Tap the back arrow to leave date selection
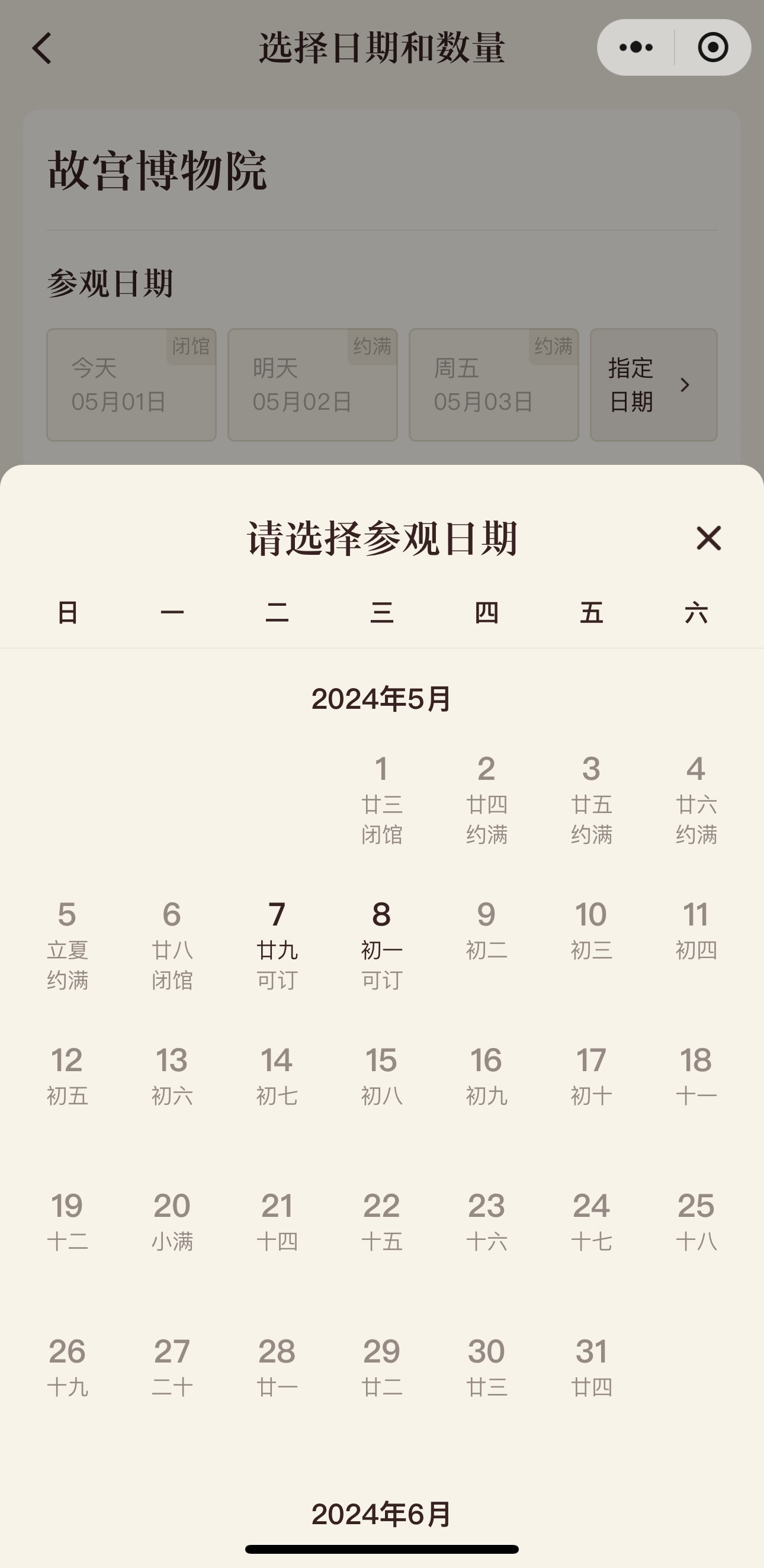Image resolution: width=764 pixels, height=1568 pixels. point(41,47)
